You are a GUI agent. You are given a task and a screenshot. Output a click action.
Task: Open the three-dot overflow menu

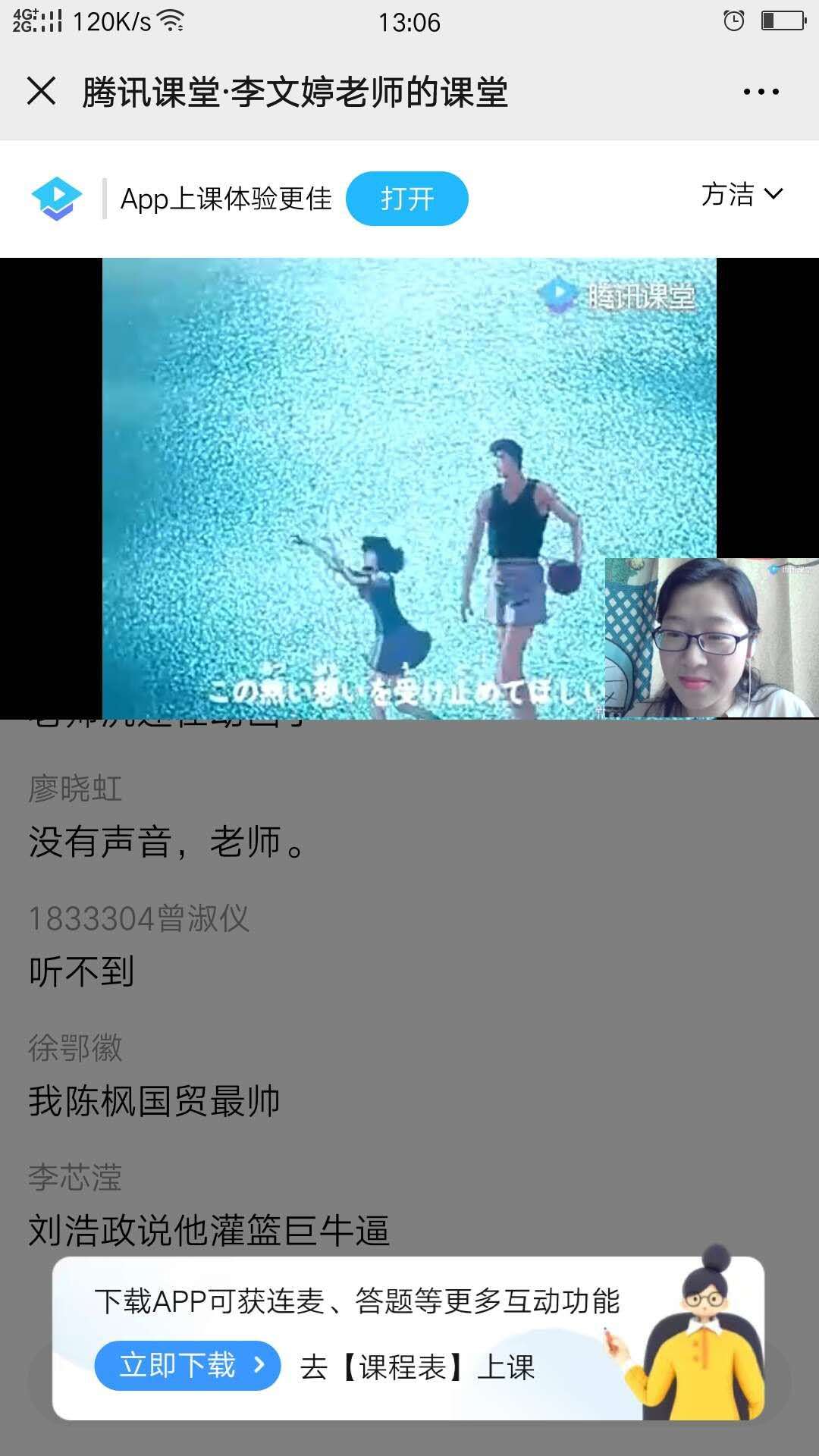point(761,92)
